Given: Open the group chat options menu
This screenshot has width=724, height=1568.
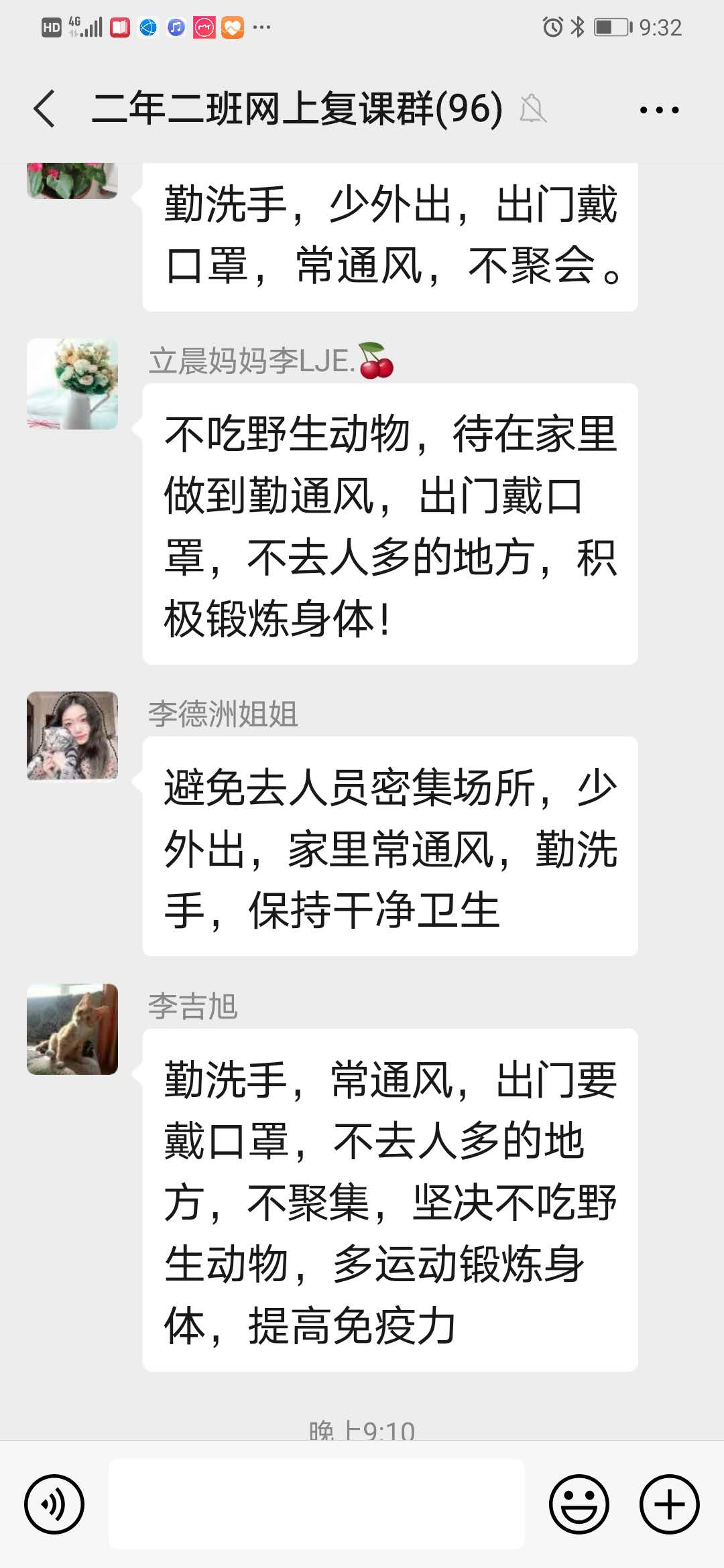Looking at the screenshot, I should 658,110.
